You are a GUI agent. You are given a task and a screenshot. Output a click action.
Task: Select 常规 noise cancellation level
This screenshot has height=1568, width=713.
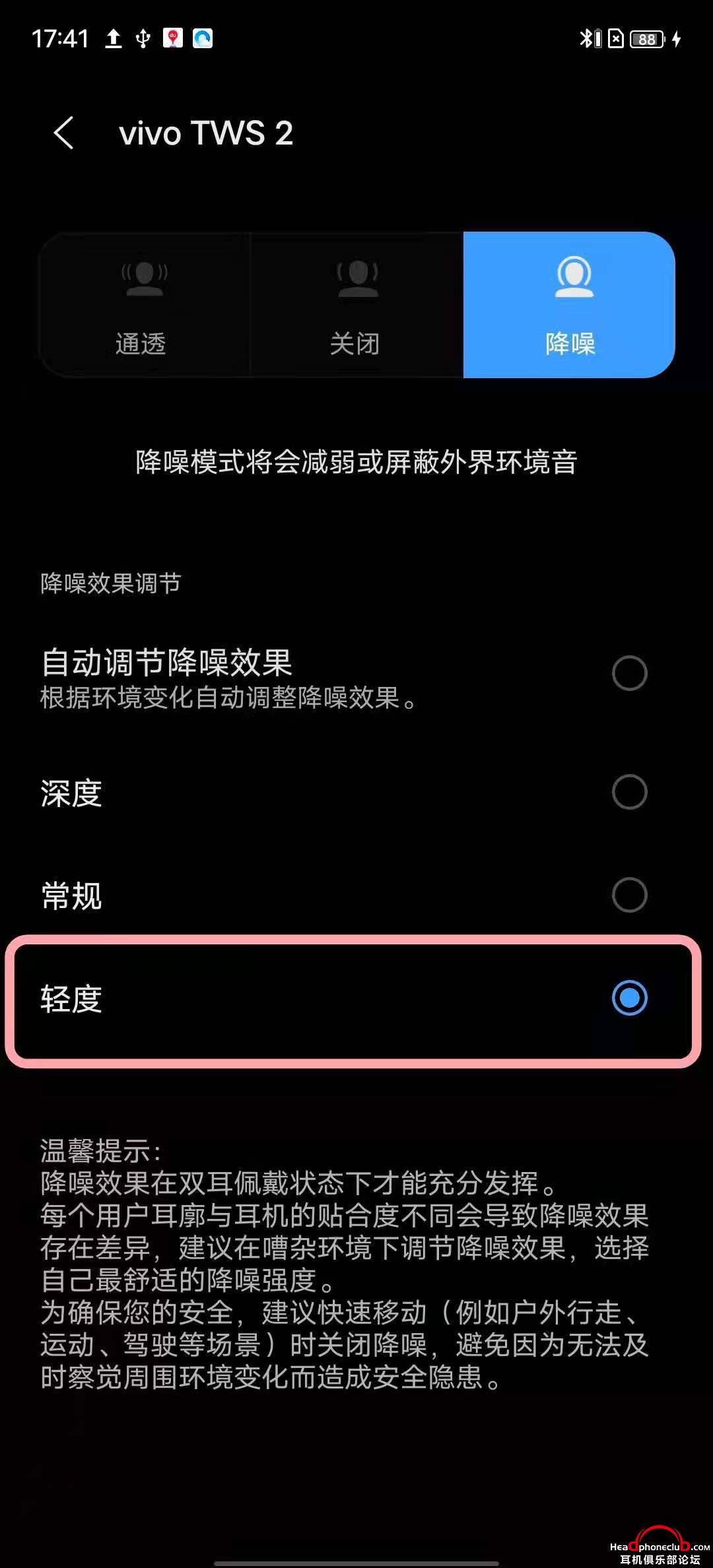[x=629, y=895]
